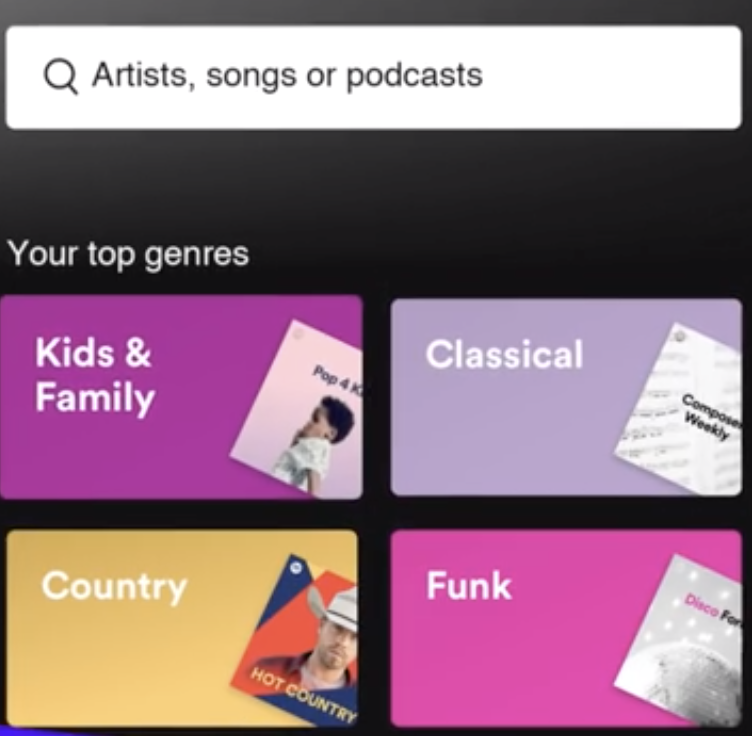
Task: Open the Classical genre card
Action: click(x=566, y=396)
